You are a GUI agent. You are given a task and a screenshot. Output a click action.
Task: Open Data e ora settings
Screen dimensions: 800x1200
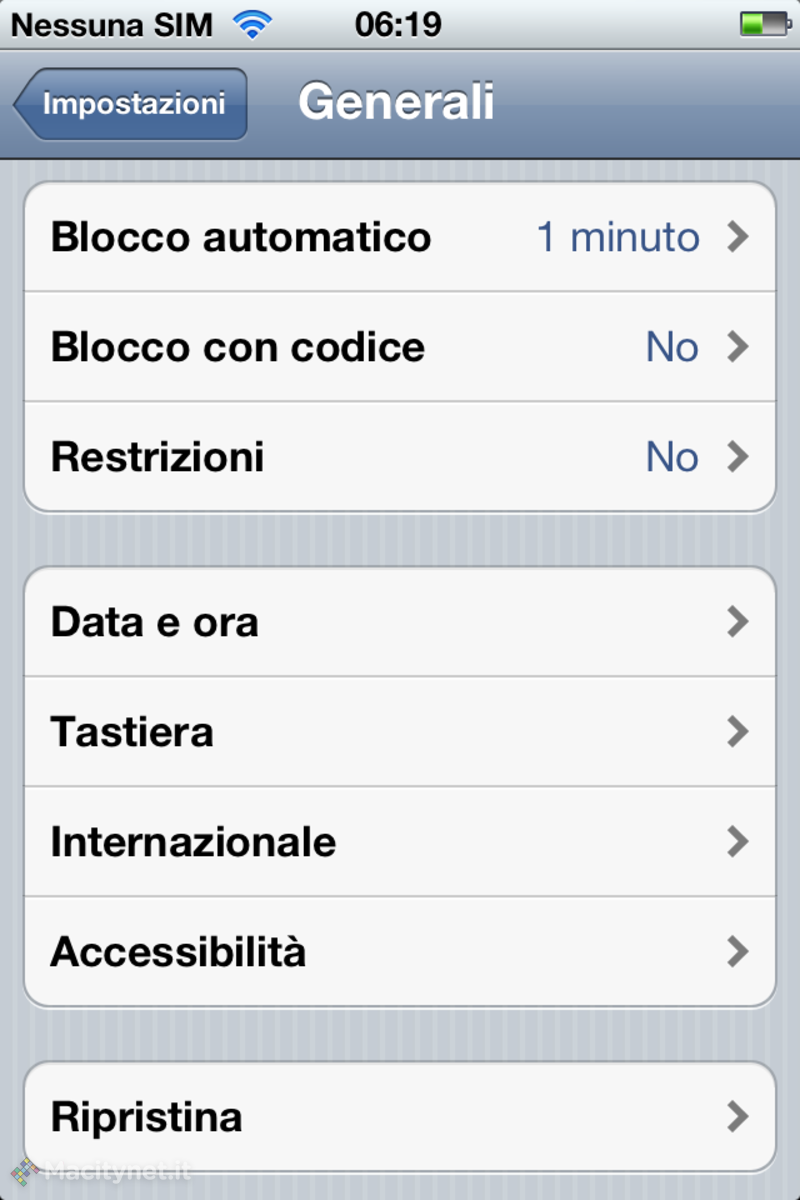click(400, 622)
